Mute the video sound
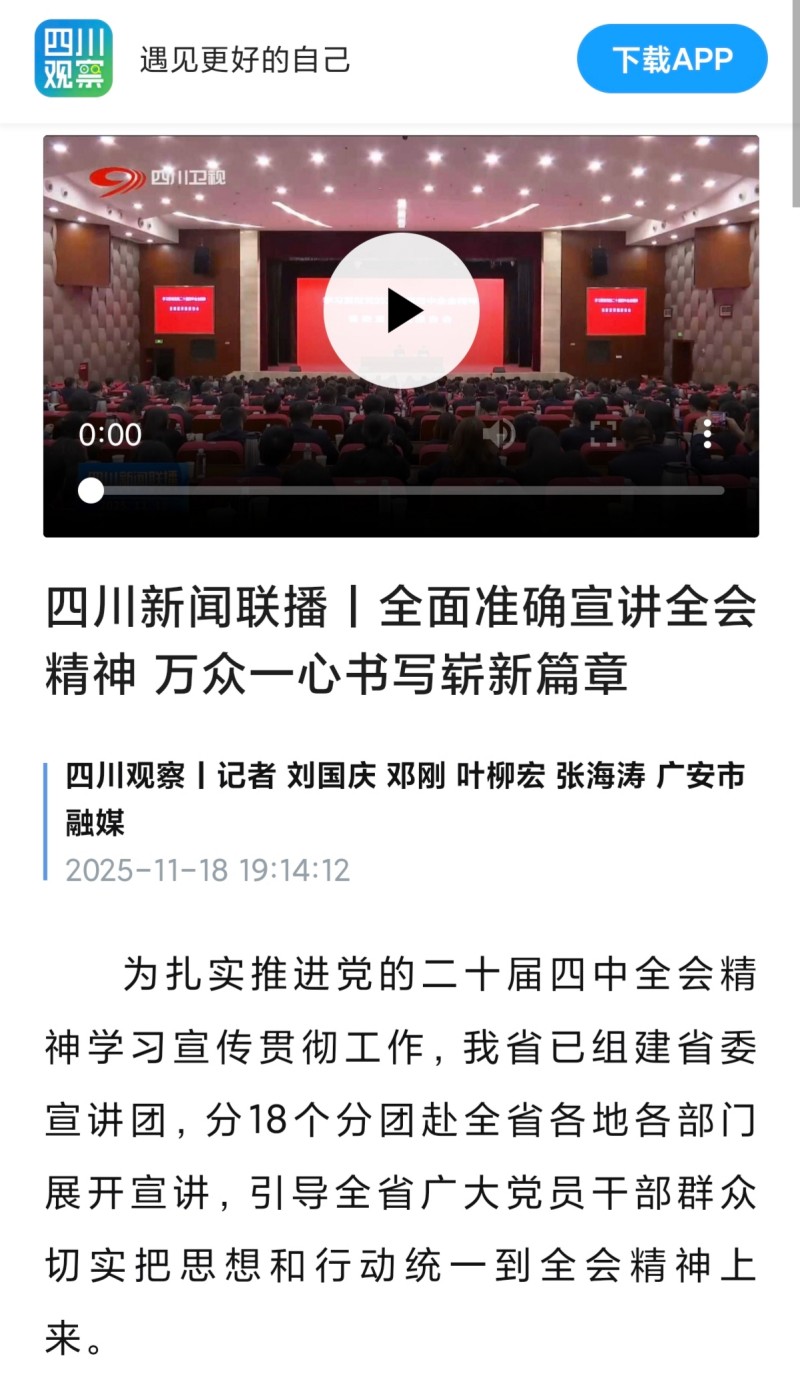Image resolution: width=800 pixels, height=1374 pixels. pyautogui.click(x=500, y=433)
